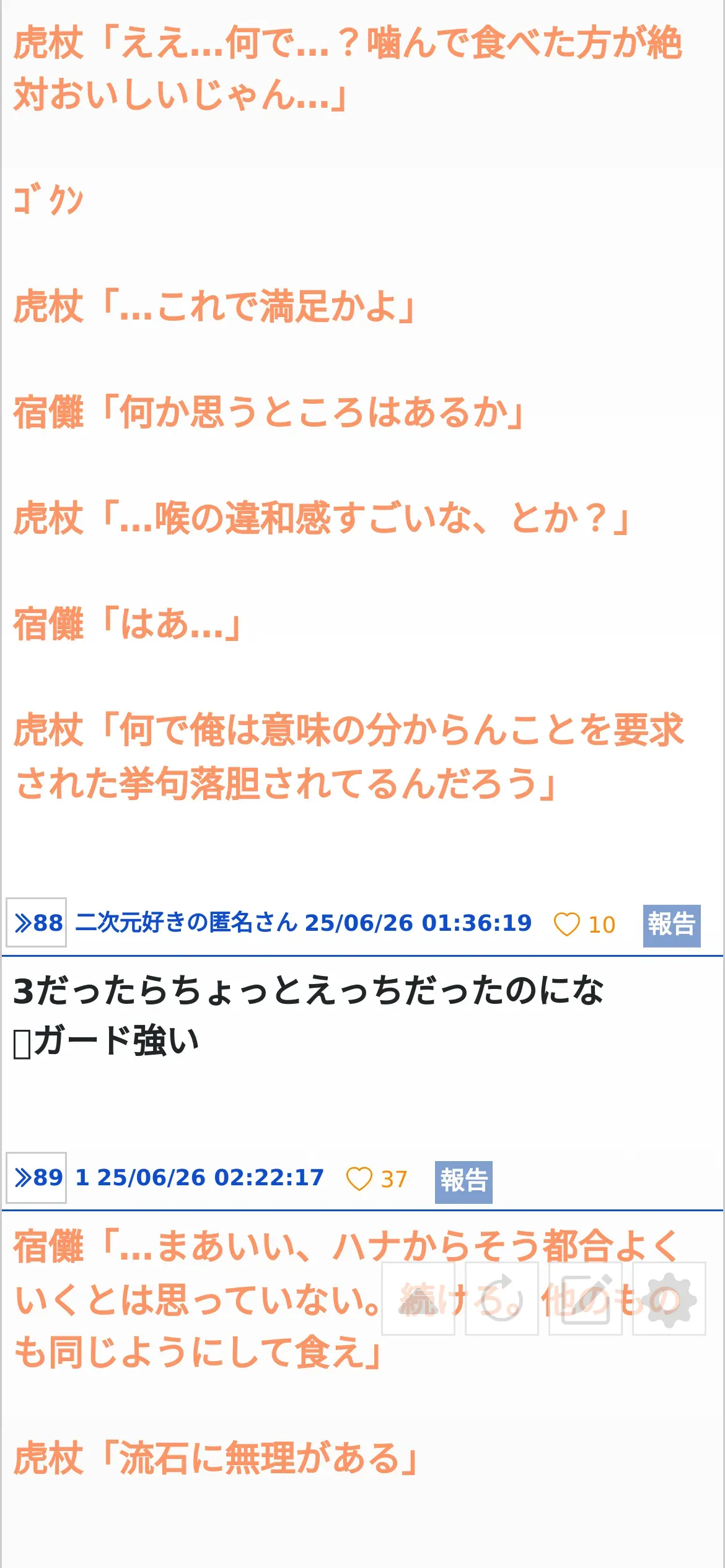This screenshot has width=725, height=1568.
Task: Write a new reply with the pencil icon
Action: [x=586, y=1299]
